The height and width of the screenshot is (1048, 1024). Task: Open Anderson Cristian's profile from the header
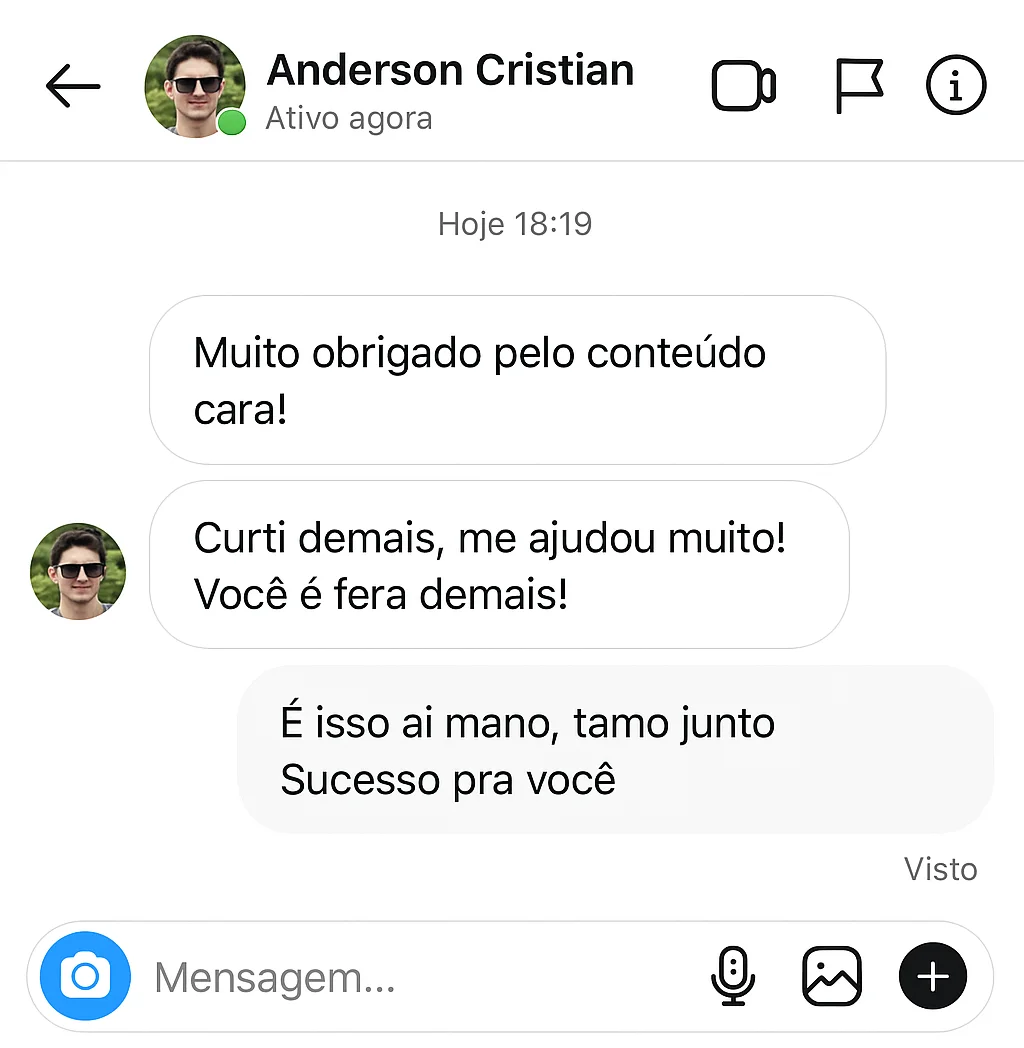195,87
